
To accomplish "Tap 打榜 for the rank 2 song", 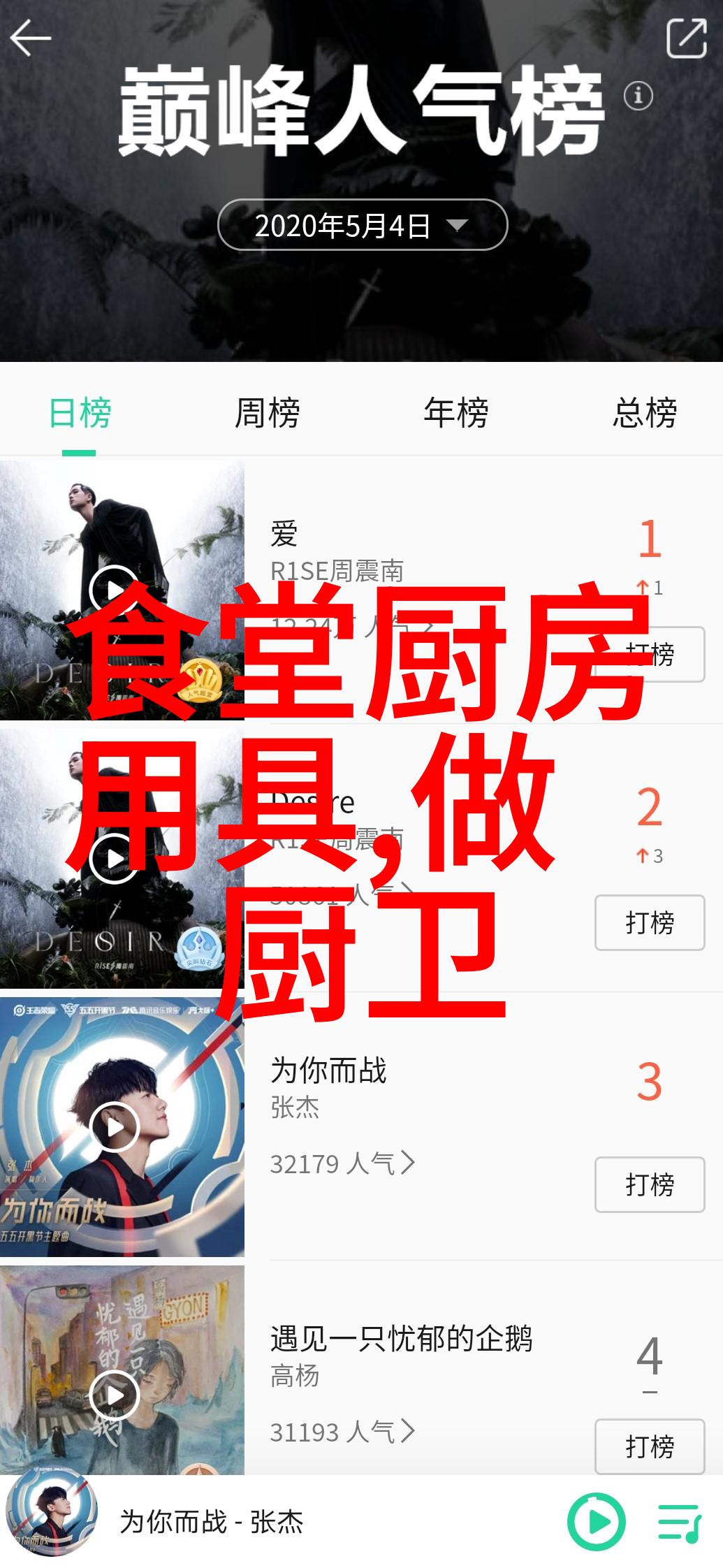I will [649, 922].
